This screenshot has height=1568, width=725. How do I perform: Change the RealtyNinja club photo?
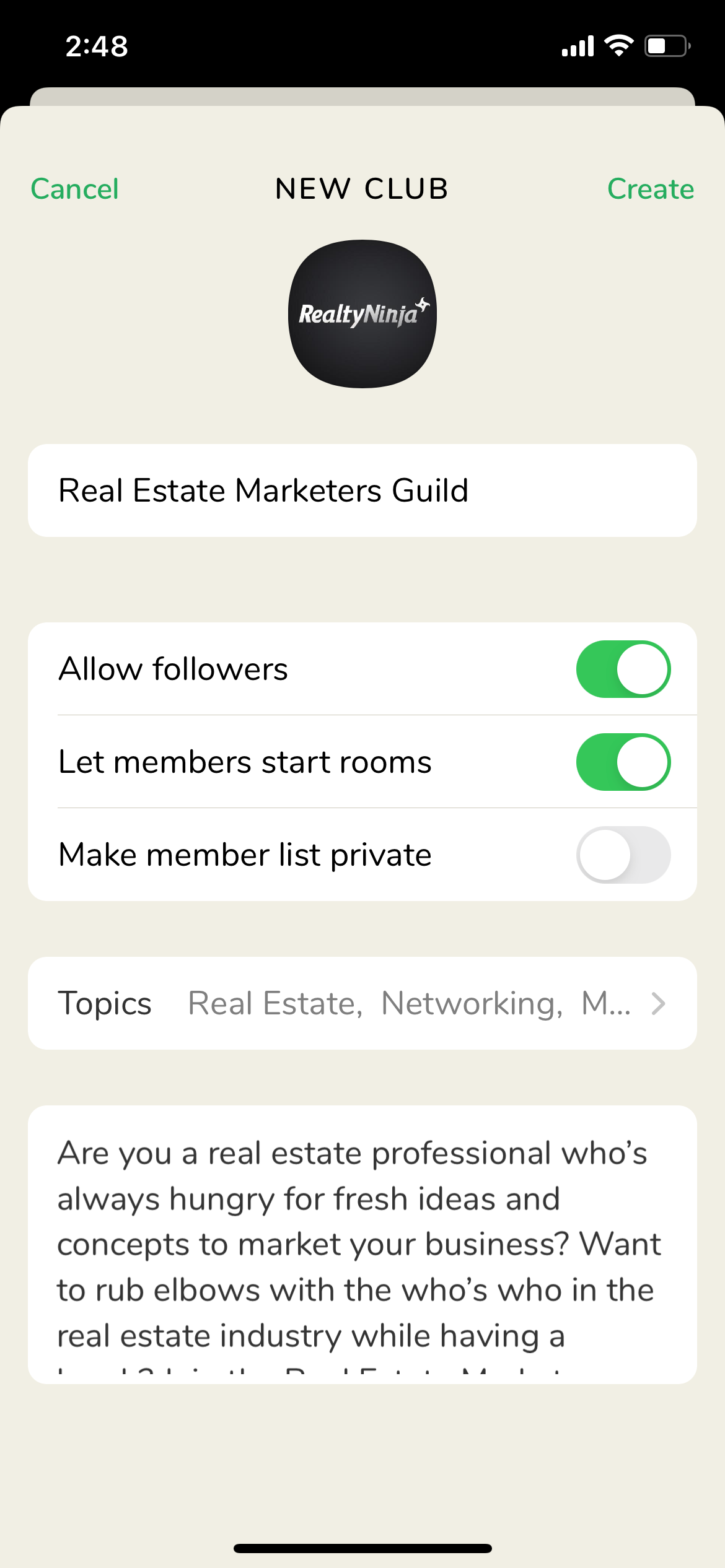(x=362, y=314)
